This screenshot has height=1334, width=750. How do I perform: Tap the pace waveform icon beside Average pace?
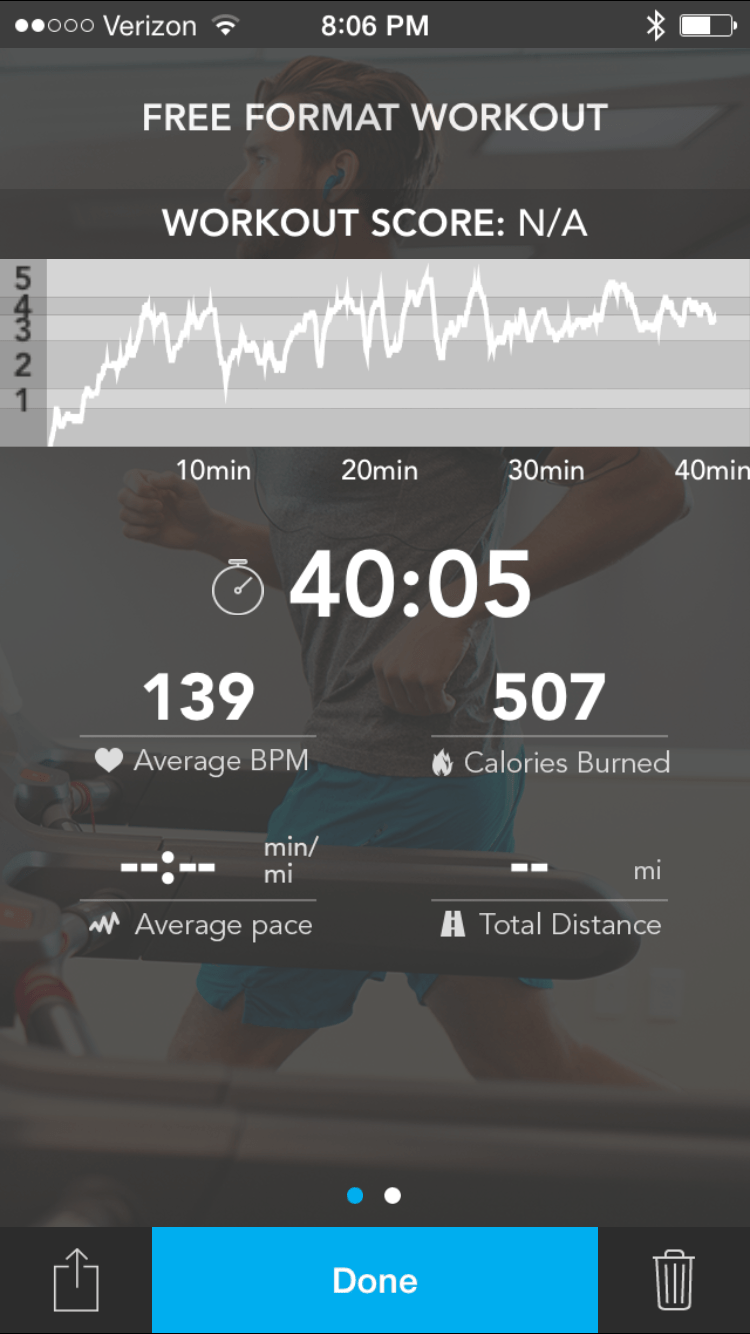(104, 925)
